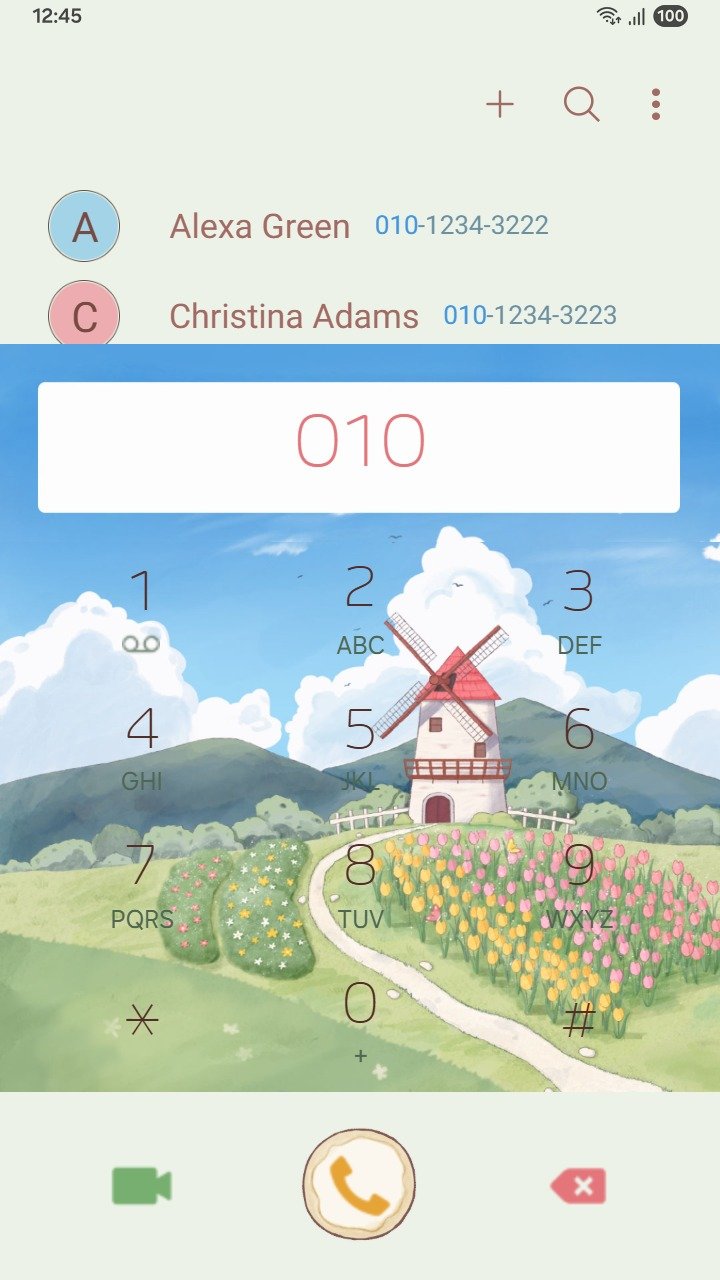Image resolution: width=720 pixels, height=1280 pixels.
Task: Select contact Christina Adams
Action: [294, 316]
